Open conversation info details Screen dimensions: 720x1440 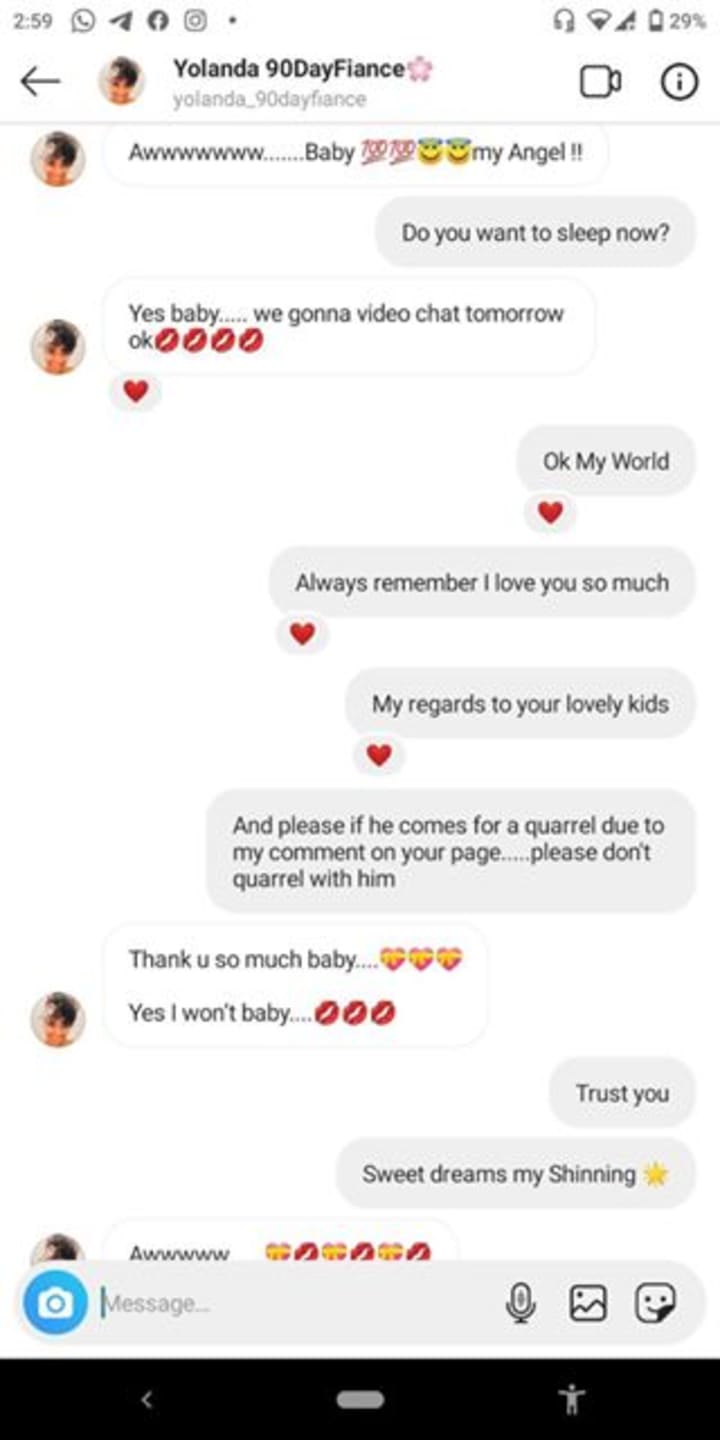(679, 82)
